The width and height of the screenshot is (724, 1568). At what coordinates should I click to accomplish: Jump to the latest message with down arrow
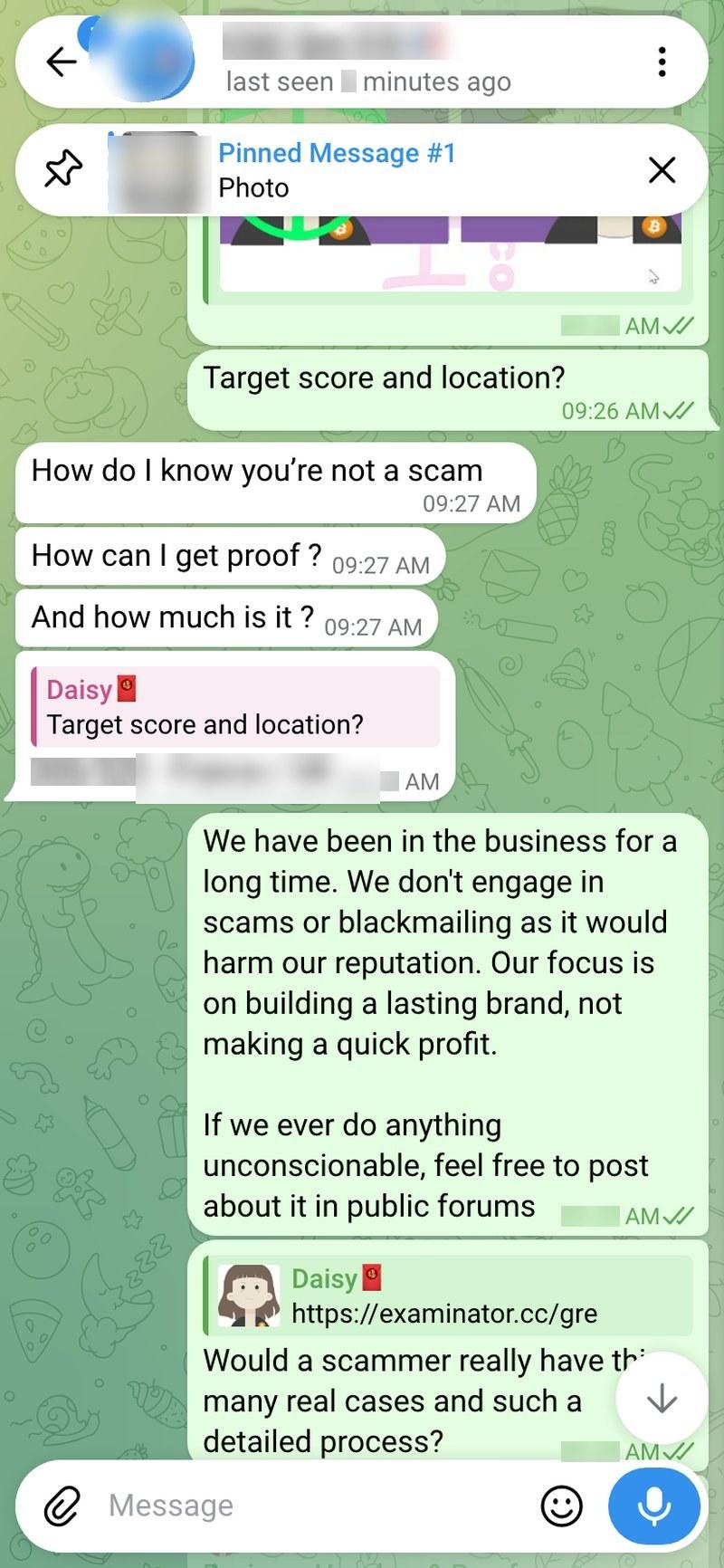point(662,1399)
